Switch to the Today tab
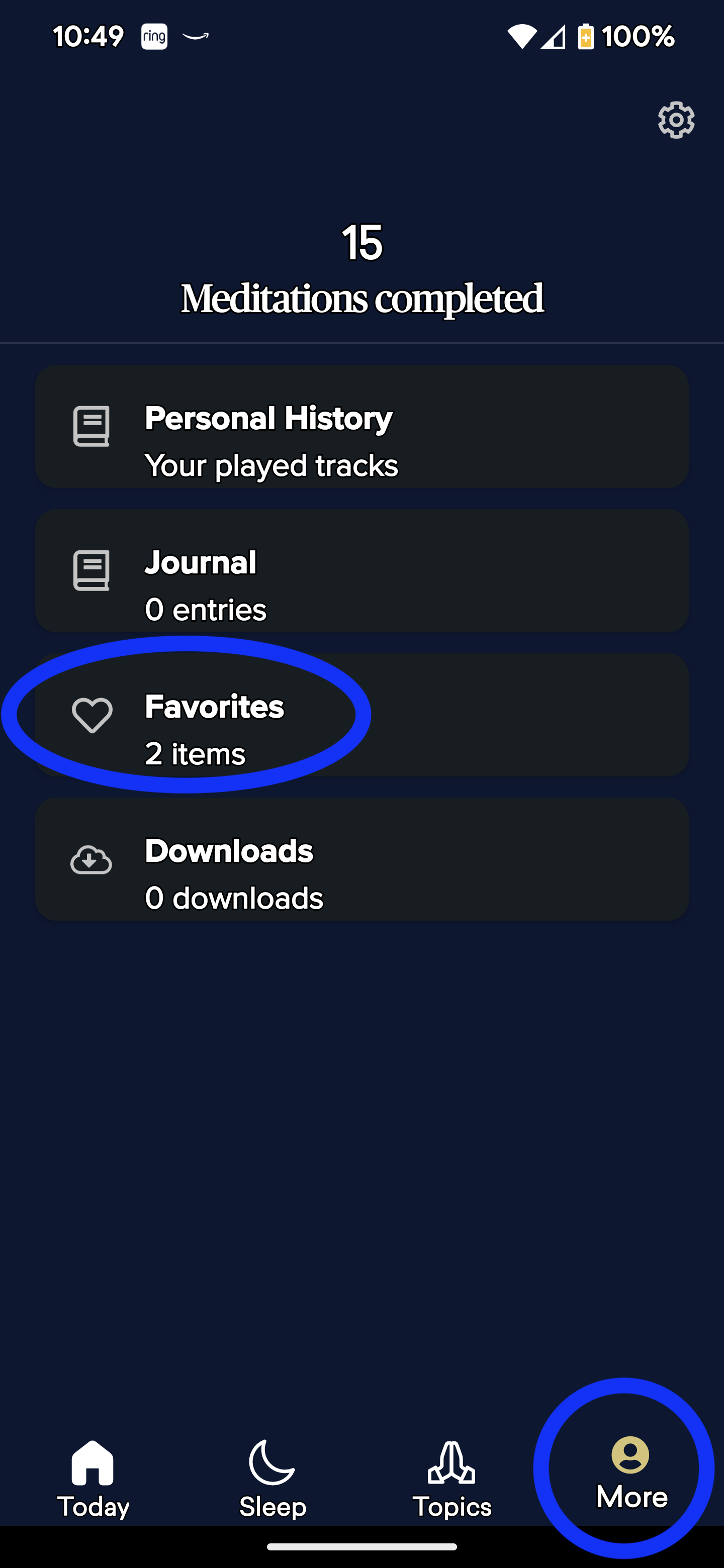This screenshot has height=1568, width=724. point(93,1479)
